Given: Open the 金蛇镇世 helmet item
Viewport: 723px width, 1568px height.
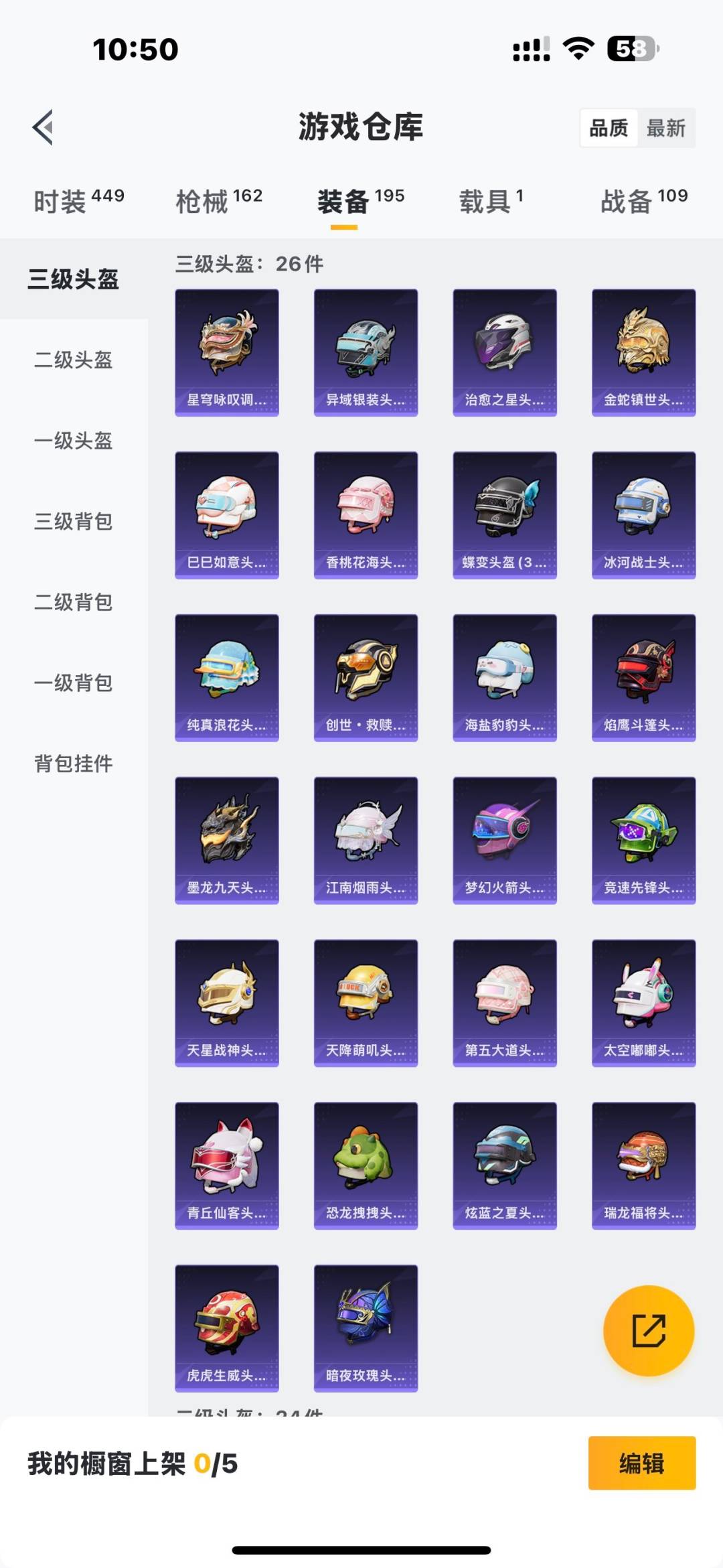Looking at the screenshot, I should click(643, 352).
